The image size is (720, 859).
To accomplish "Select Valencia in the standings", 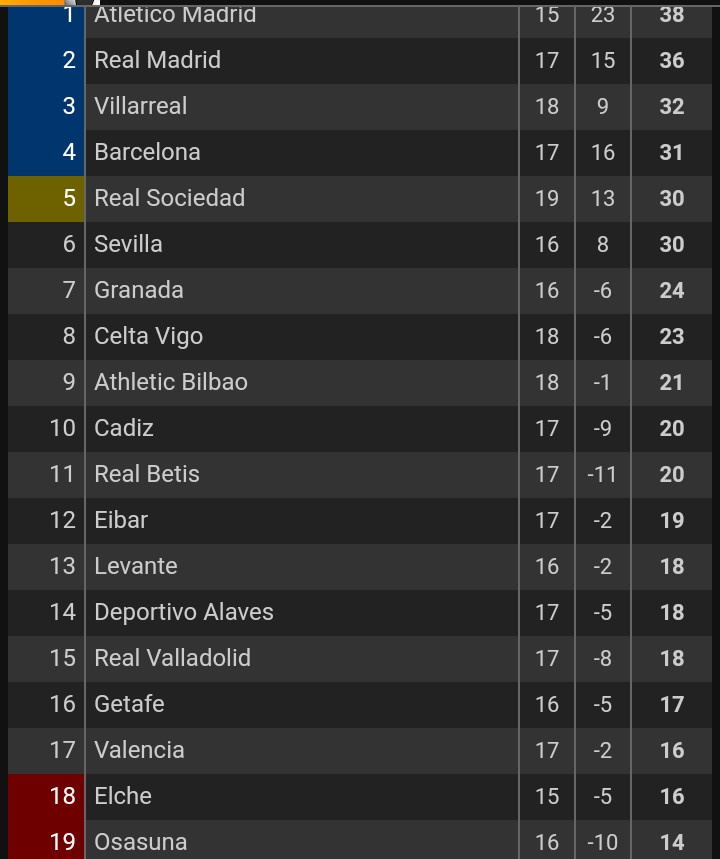I will point(139,750).
